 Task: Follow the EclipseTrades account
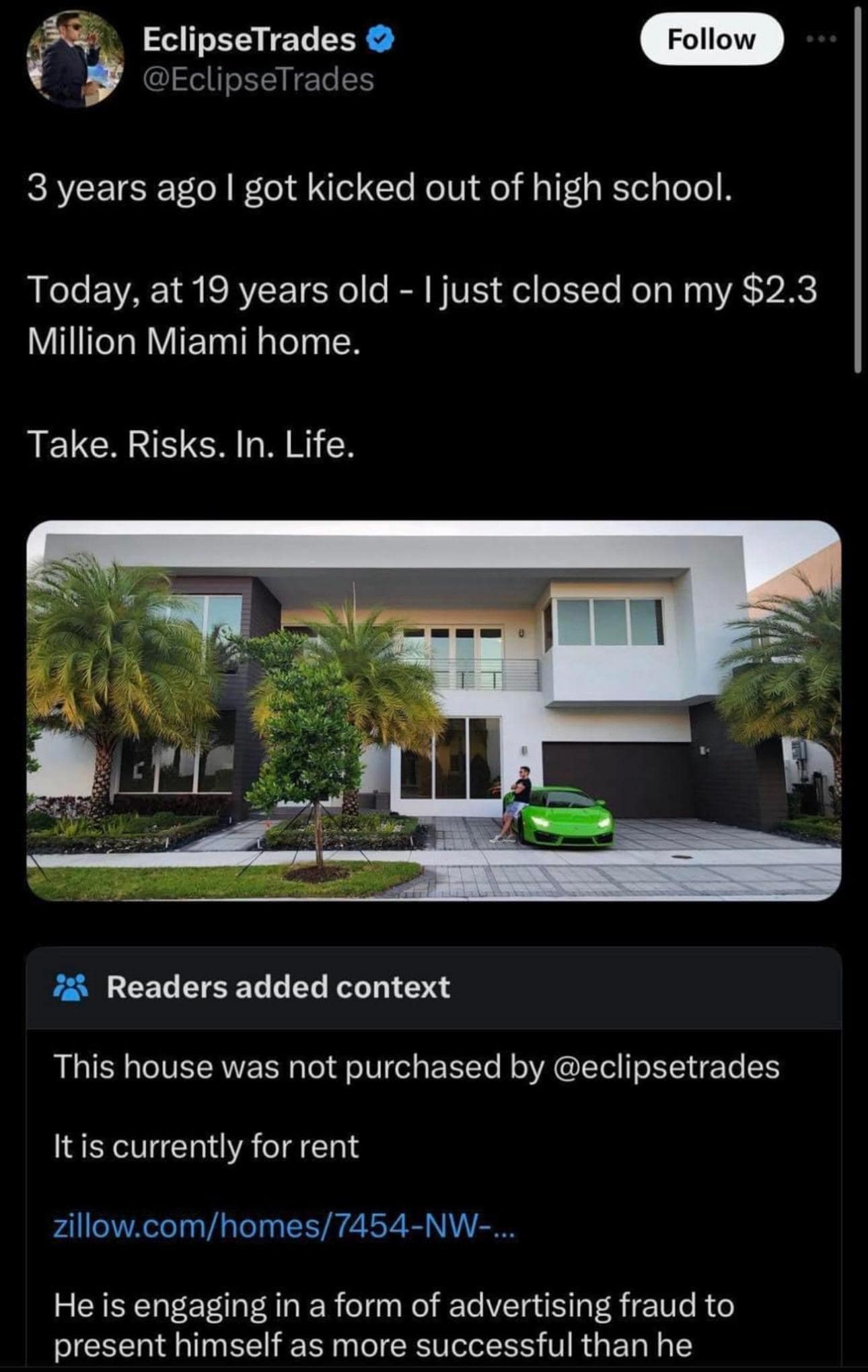click(x=711, y=40)
